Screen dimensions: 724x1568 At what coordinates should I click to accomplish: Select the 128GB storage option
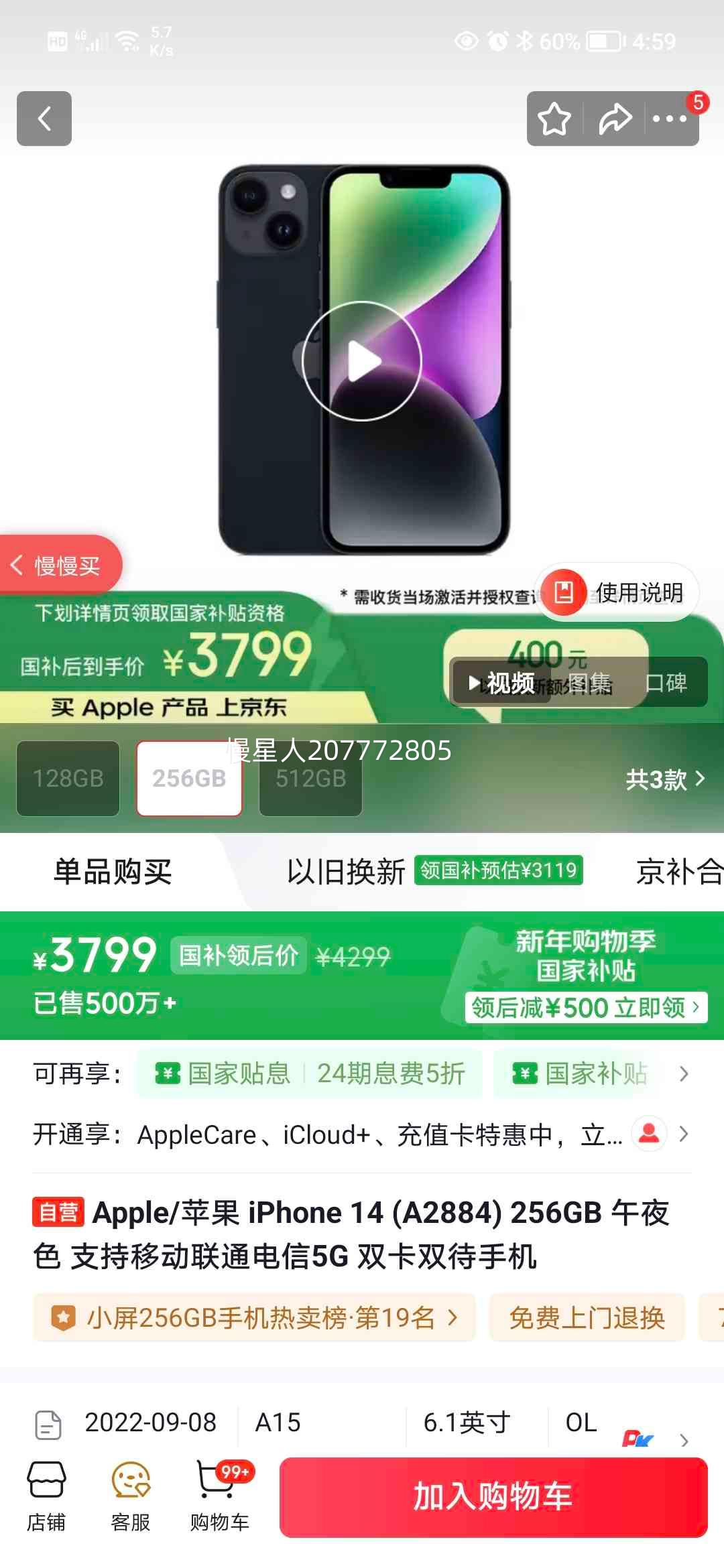click(x=68, y=778)
